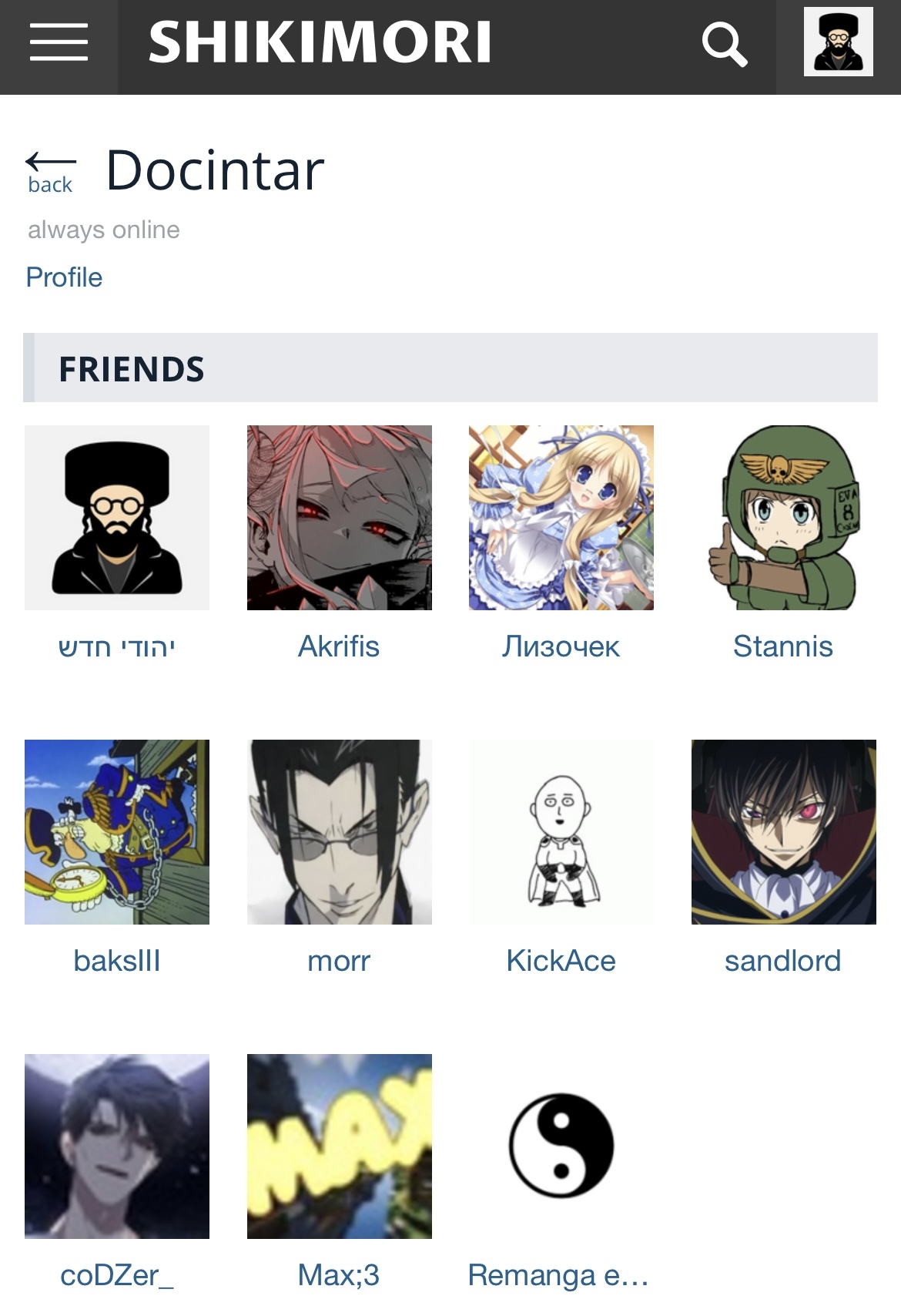Open Лизочек's profile
Screen dimensions: 901x1316
(561, 518)
